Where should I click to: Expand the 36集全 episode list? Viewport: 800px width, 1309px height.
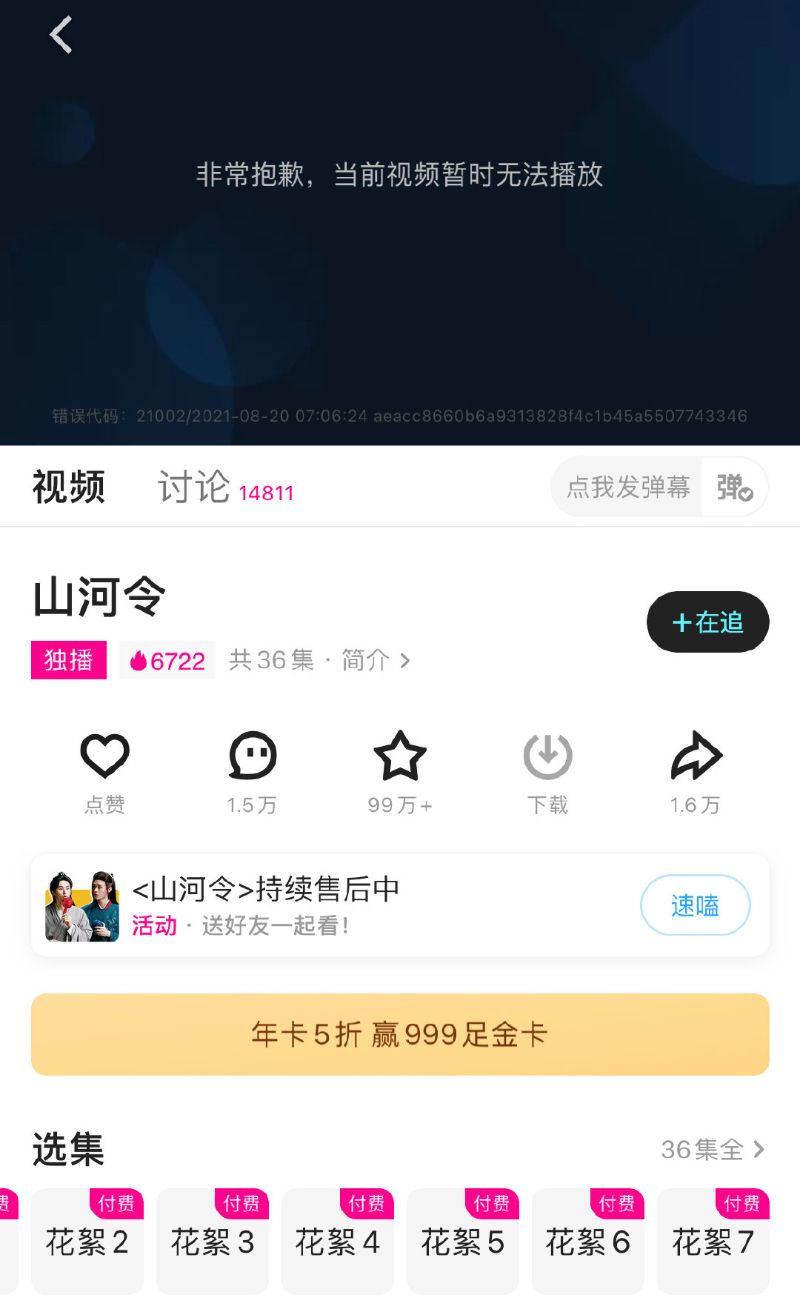[x=713, y=1149]
